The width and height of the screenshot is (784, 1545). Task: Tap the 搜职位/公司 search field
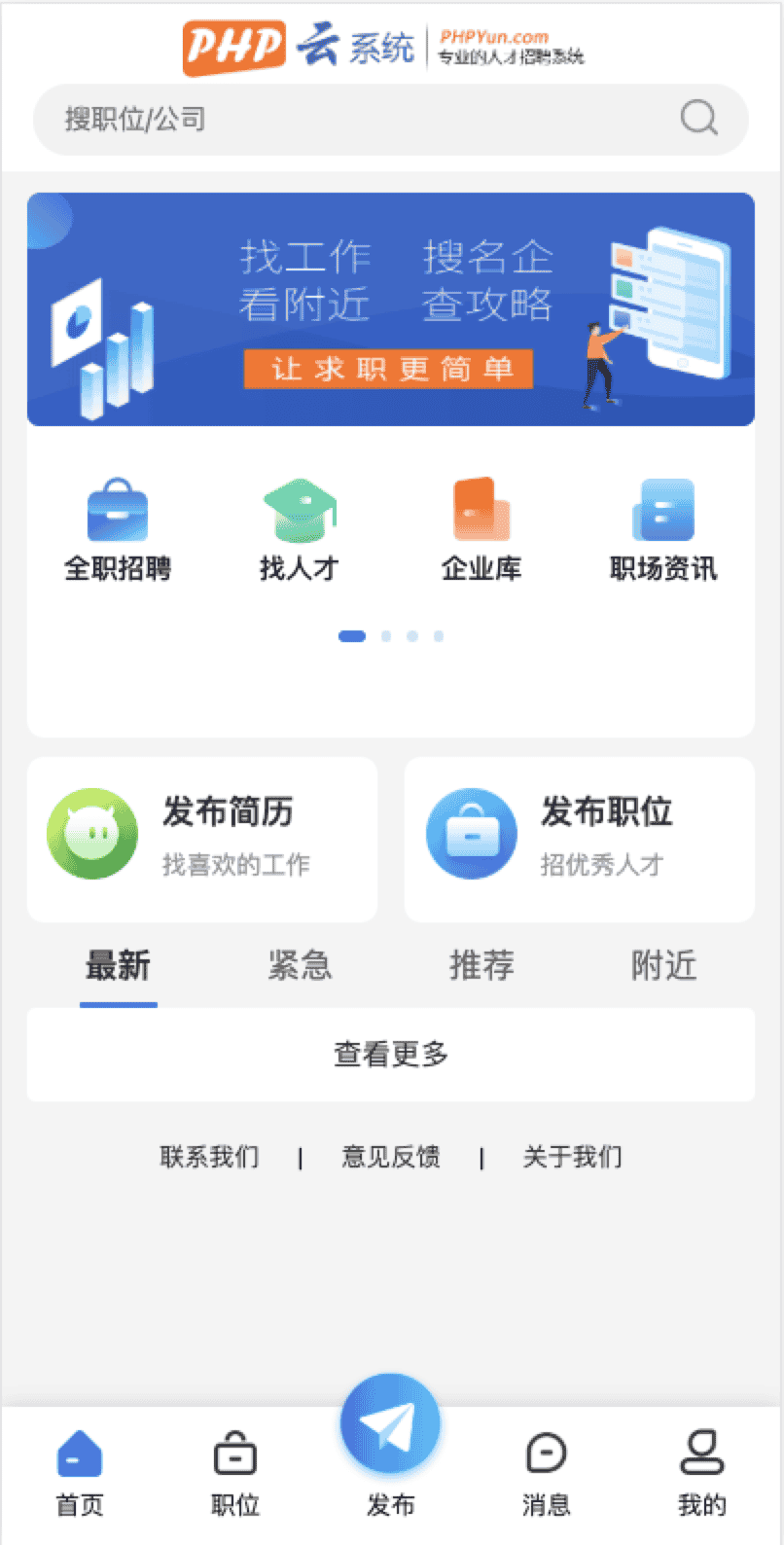(x=350, y=120)
